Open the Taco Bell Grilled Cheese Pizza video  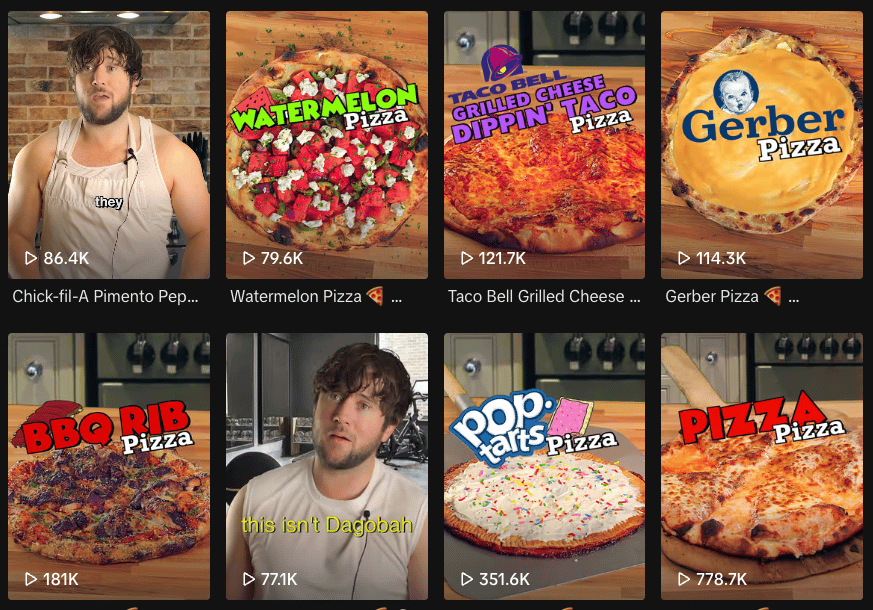click(544, 145)
